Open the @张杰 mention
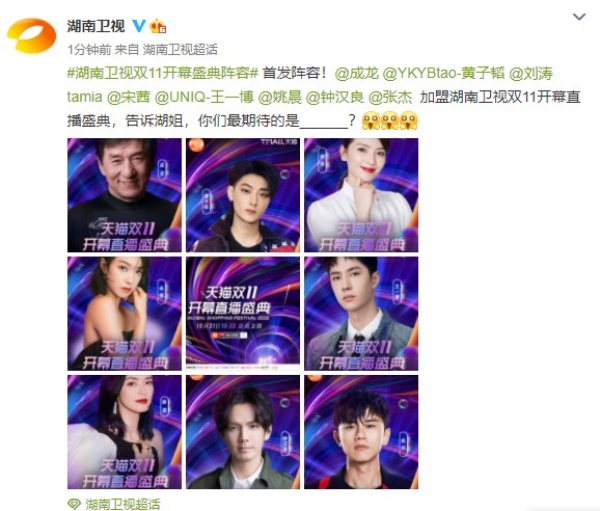The height and width of the screenshot is (511, 600). point(391,99)
